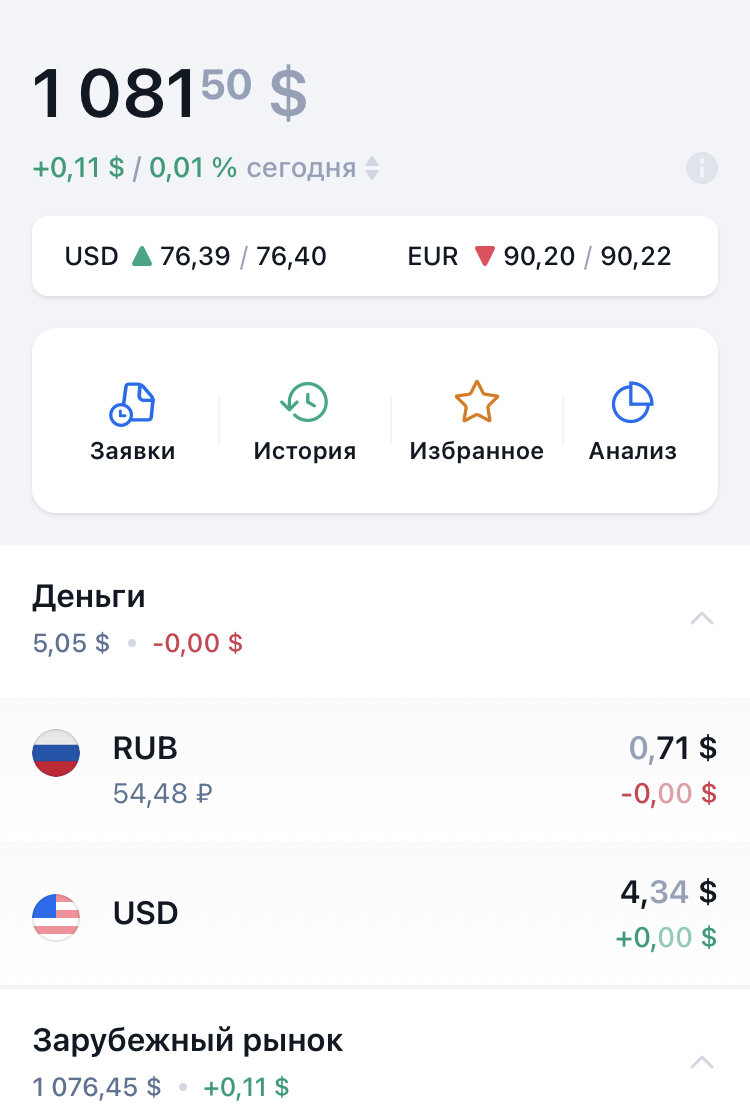This screenshot has height=1118, width=750.
Task: Open the Анализ portfolio analysis
Action: coord(632,422)
